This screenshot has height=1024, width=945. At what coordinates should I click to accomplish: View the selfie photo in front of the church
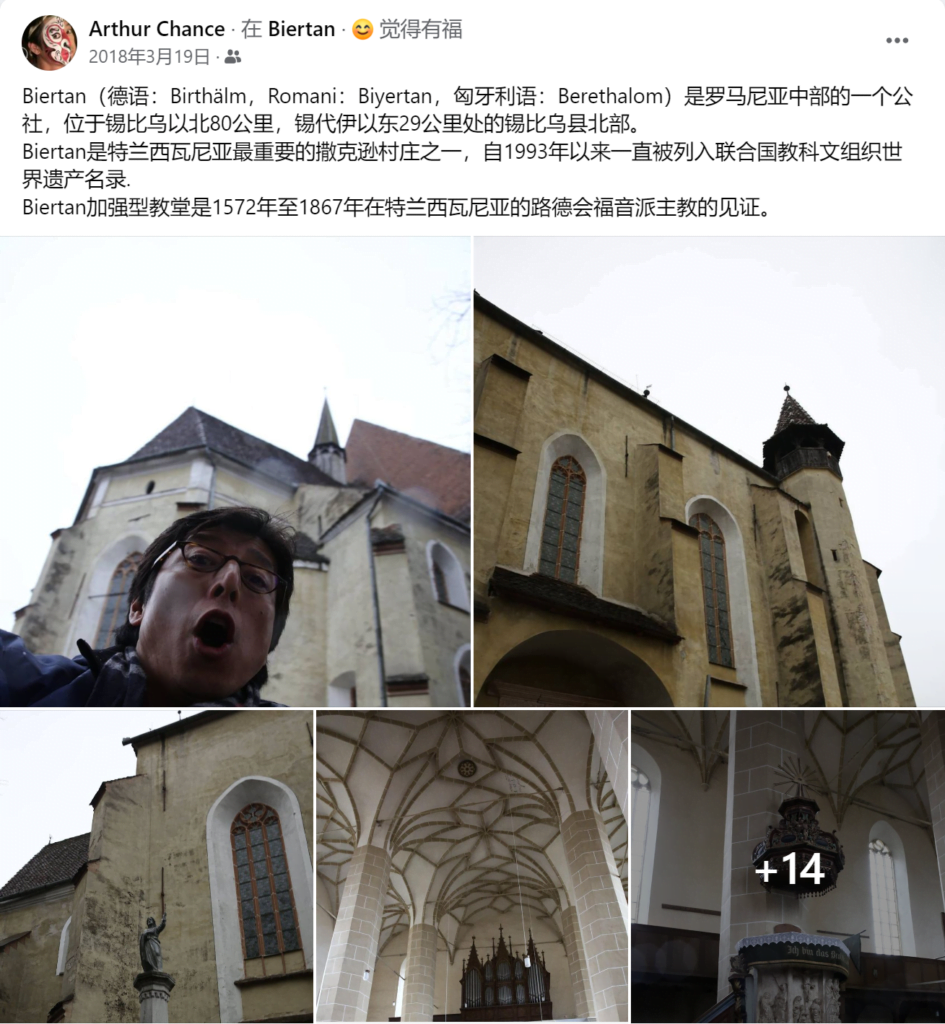(x=235, y=472)
